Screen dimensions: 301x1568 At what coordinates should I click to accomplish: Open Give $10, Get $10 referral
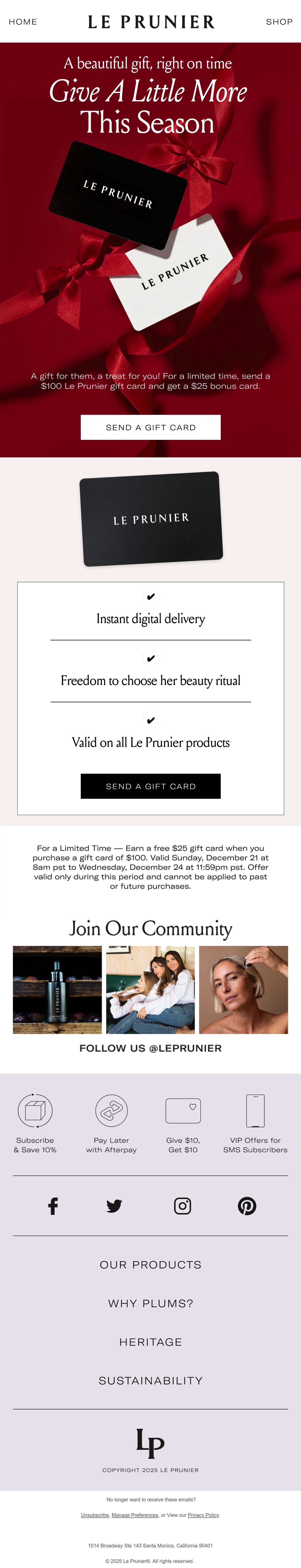coord(183,1124)
